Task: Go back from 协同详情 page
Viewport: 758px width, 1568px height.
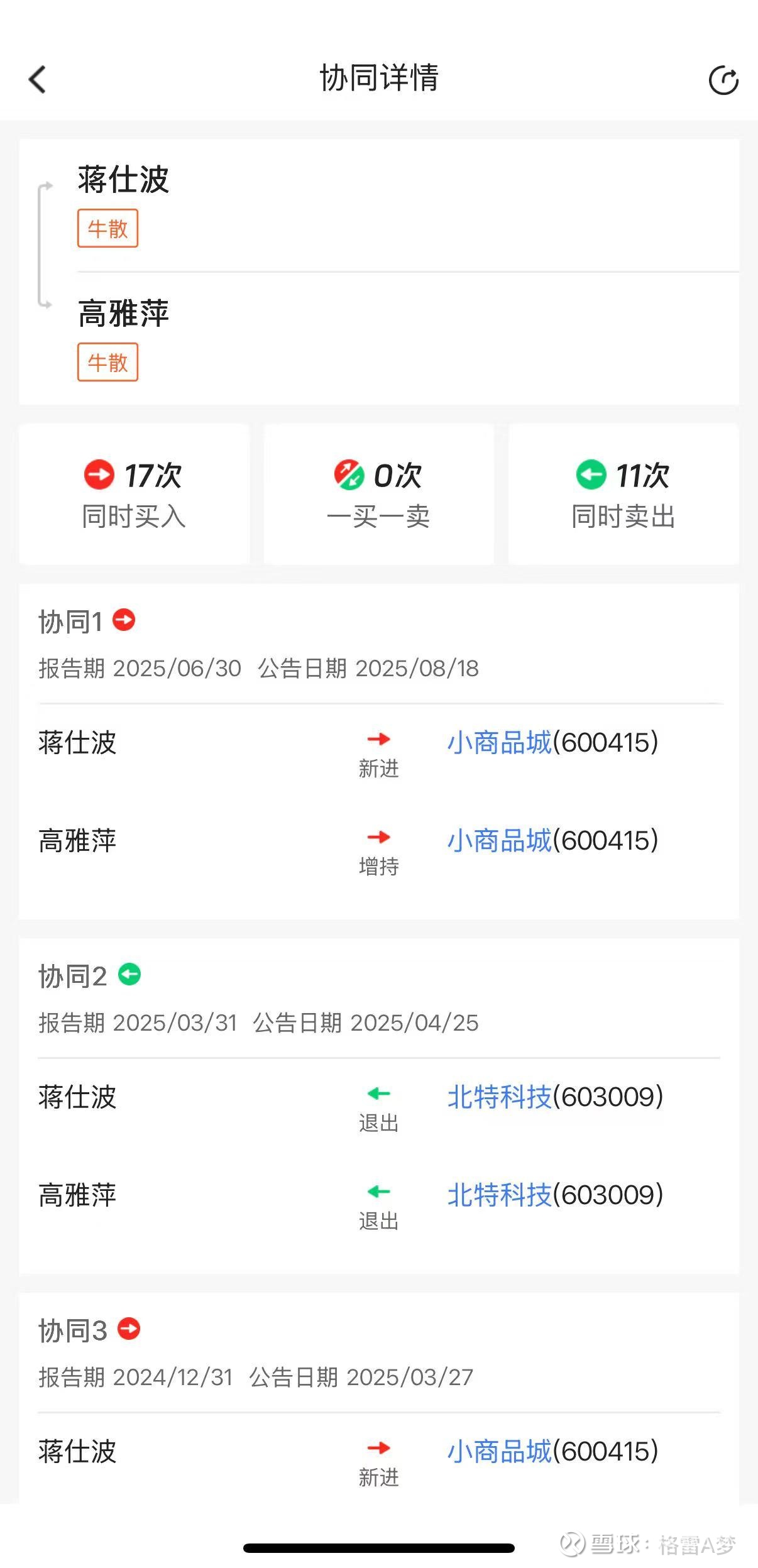Action: coord(38,80)
